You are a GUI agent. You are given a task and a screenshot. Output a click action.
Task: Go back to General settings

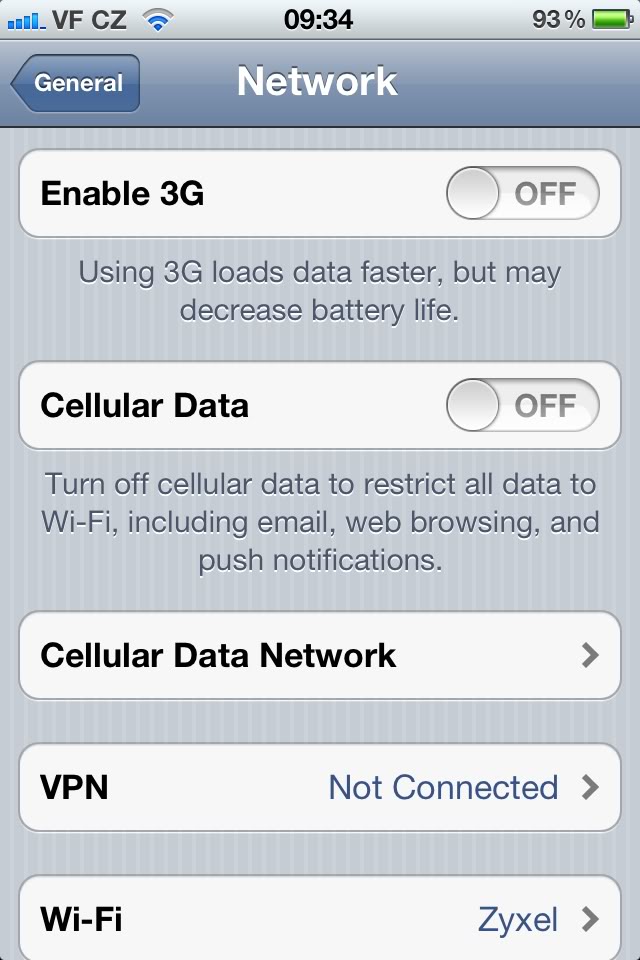click(x=76, y=83)
